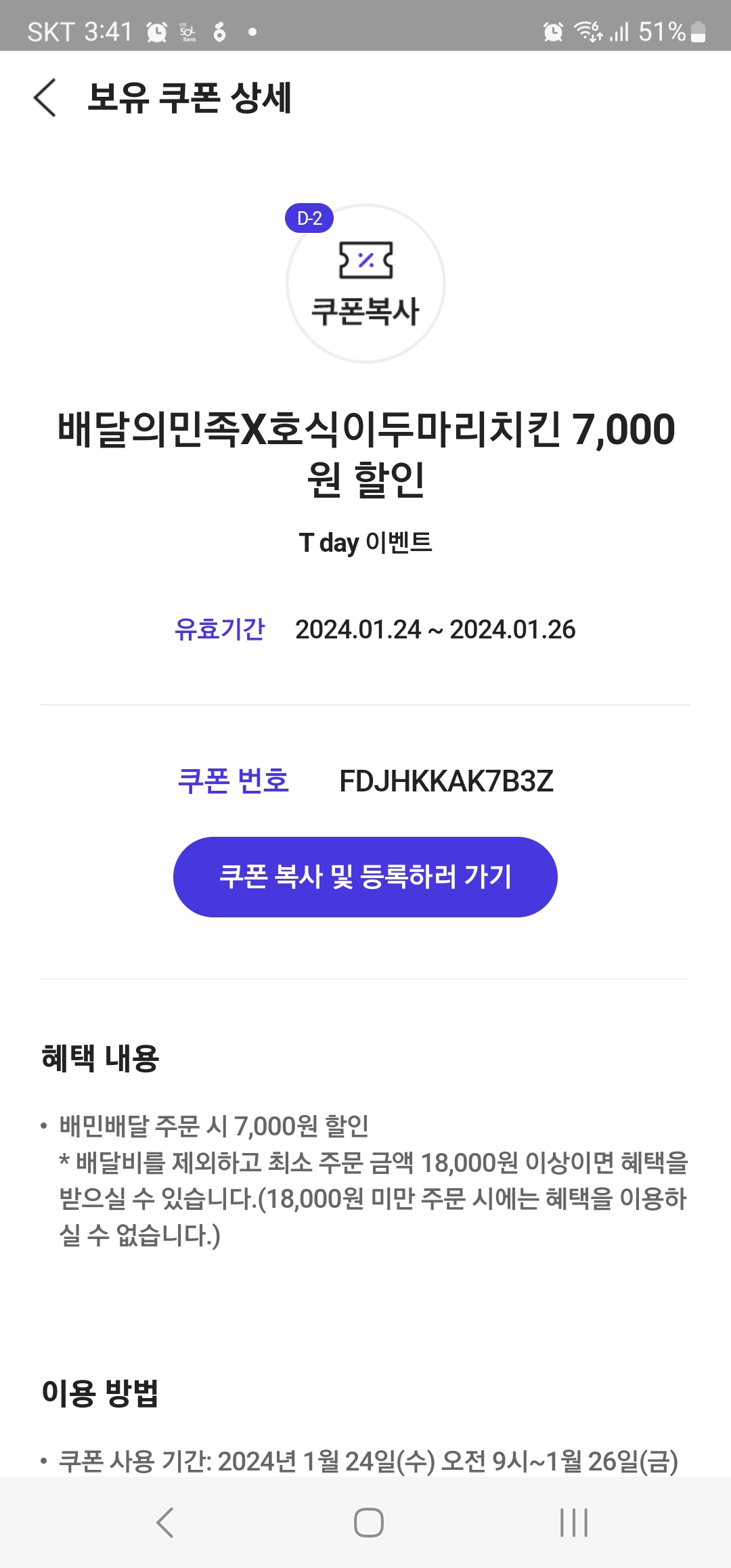Screen dimensions: 731x1568
Task: Go back from coupon detail page
Action: [x=45, y=97]
